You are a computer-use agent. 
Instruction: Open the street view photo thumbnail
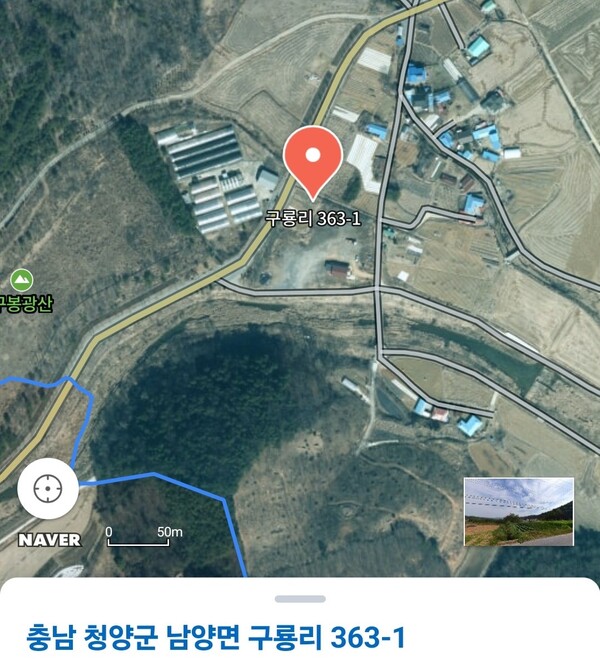pyautogui.click(x=519, y=512)
